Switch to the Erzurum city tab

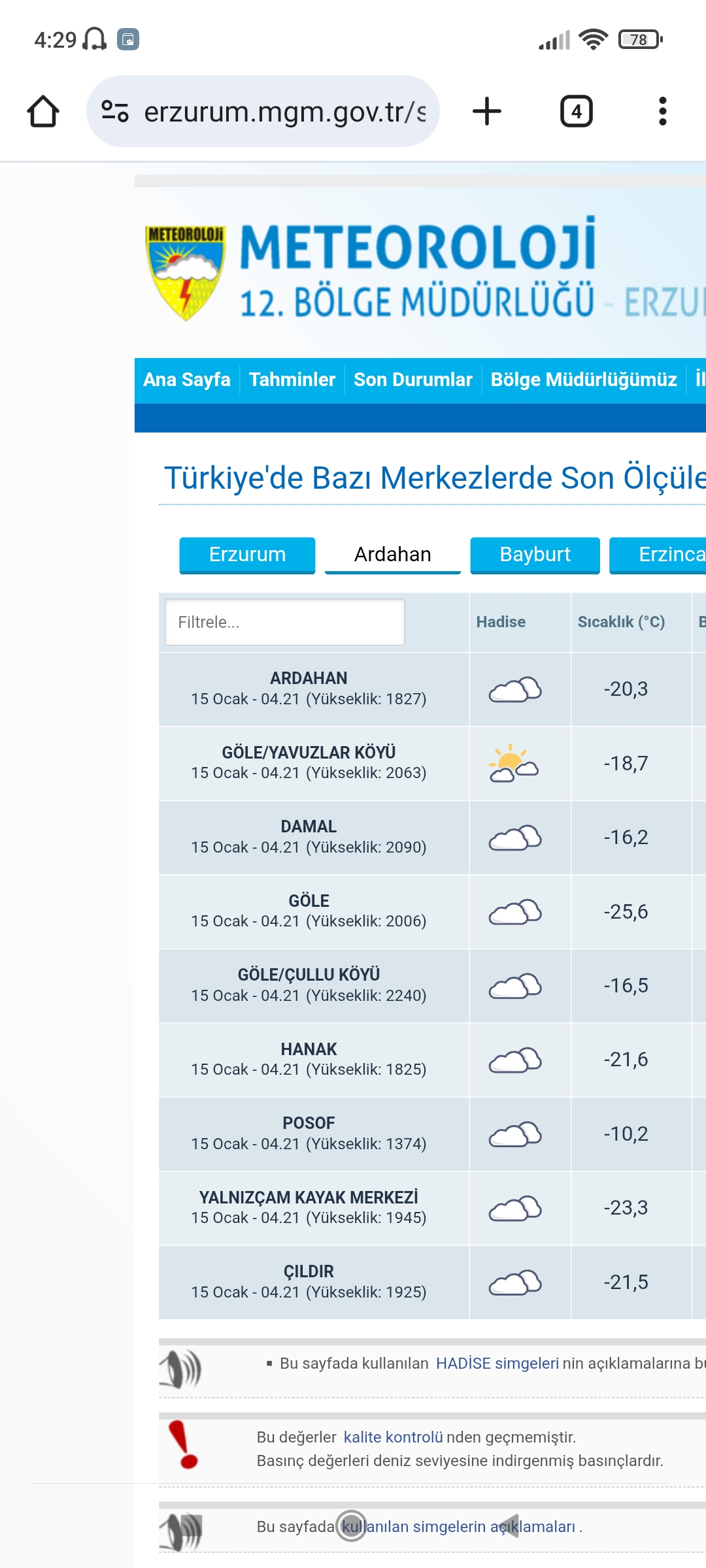tap(247, 555)
